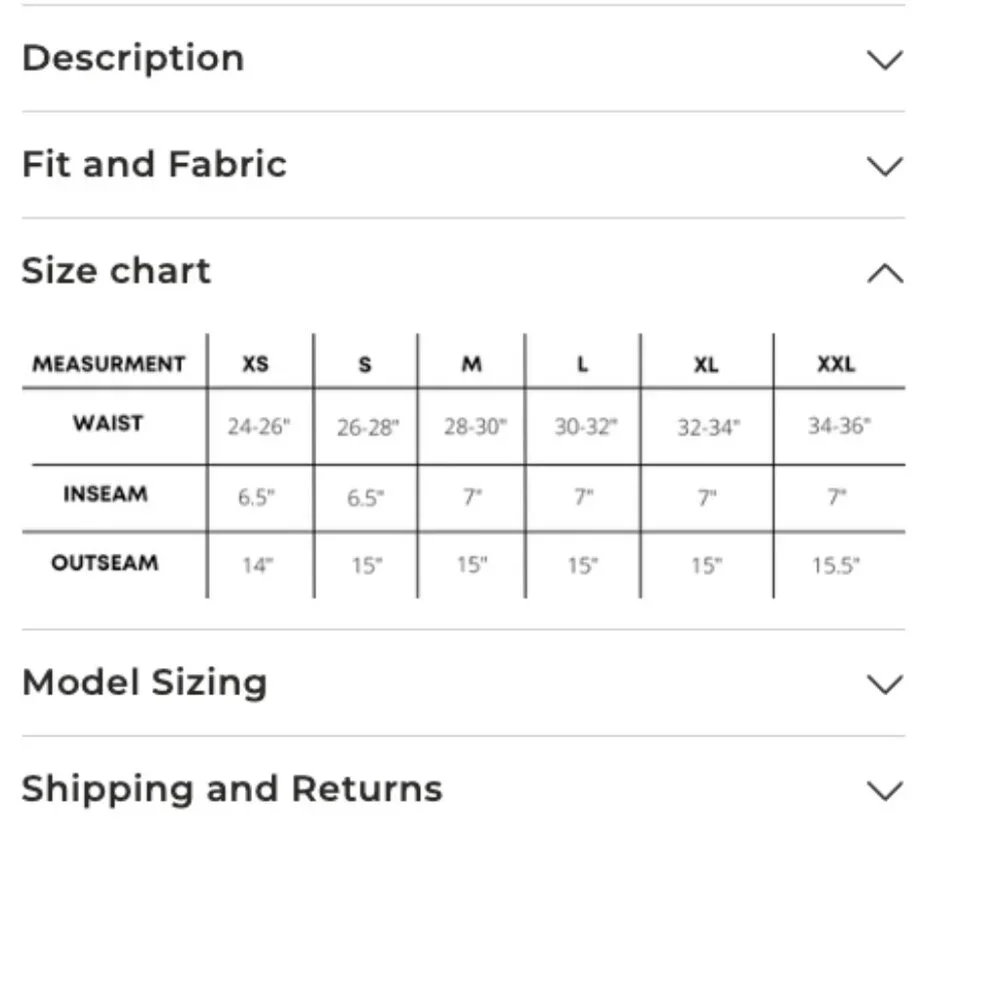
Task: Expand the Description section
Action: pyautogui.click(x=884, y=59)
